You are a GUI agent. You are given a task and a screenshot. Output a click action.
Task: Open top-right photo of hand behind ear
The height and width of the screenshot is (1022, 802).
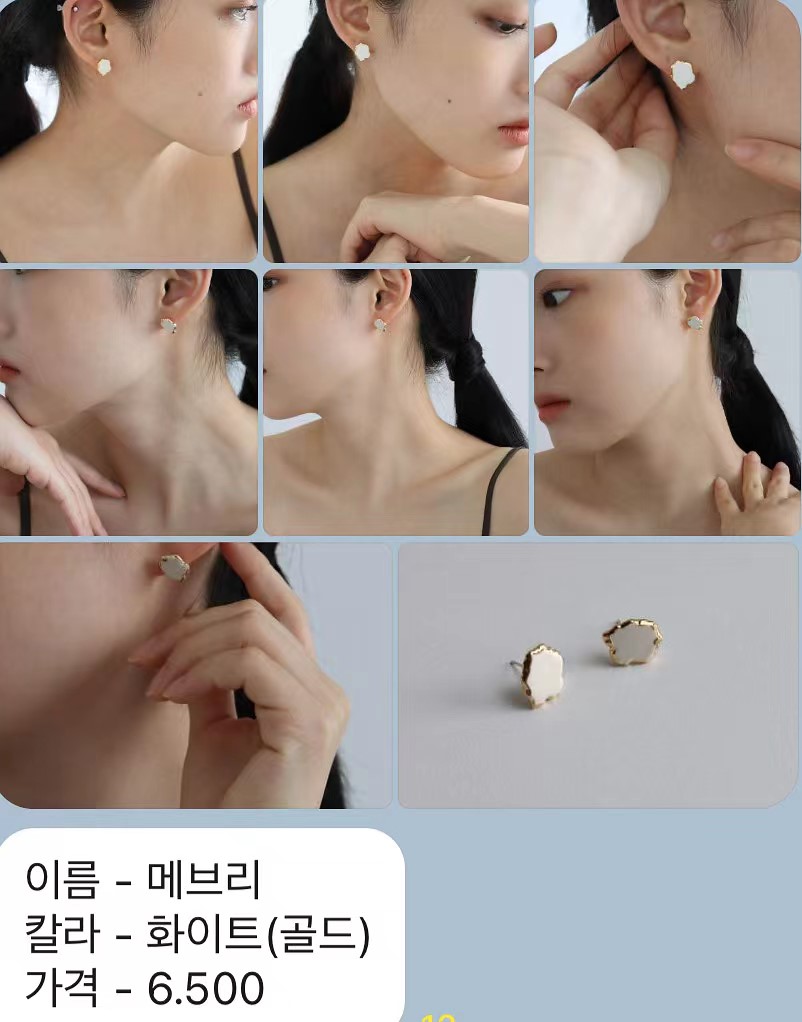tap(667, 130)
